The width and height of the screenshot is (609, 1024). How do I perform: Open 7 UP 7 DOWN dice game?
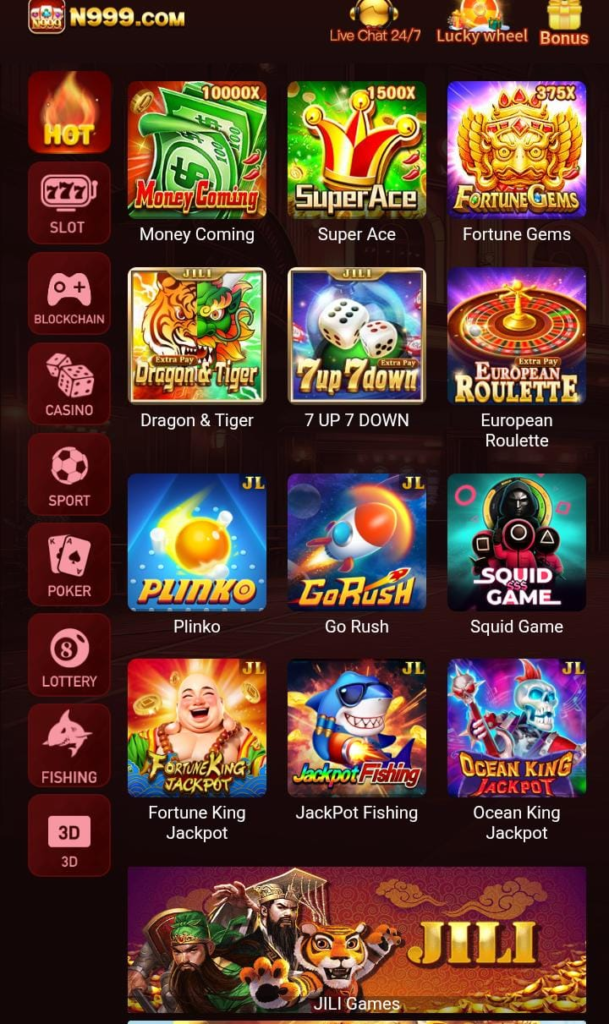pos(357,335)
